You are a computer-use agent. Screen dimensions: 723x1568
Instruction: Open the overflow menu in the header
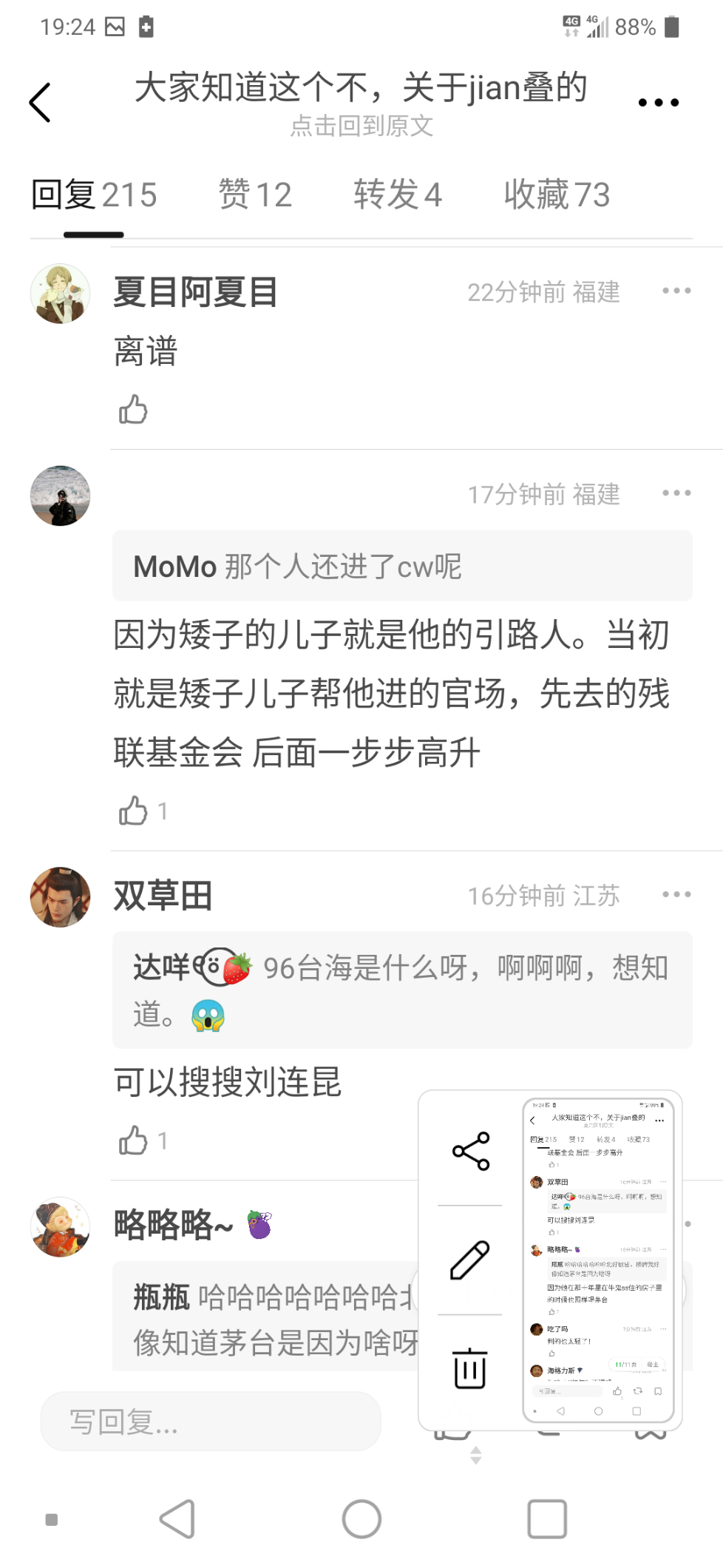pyautogui.click(x=658, y=103)
